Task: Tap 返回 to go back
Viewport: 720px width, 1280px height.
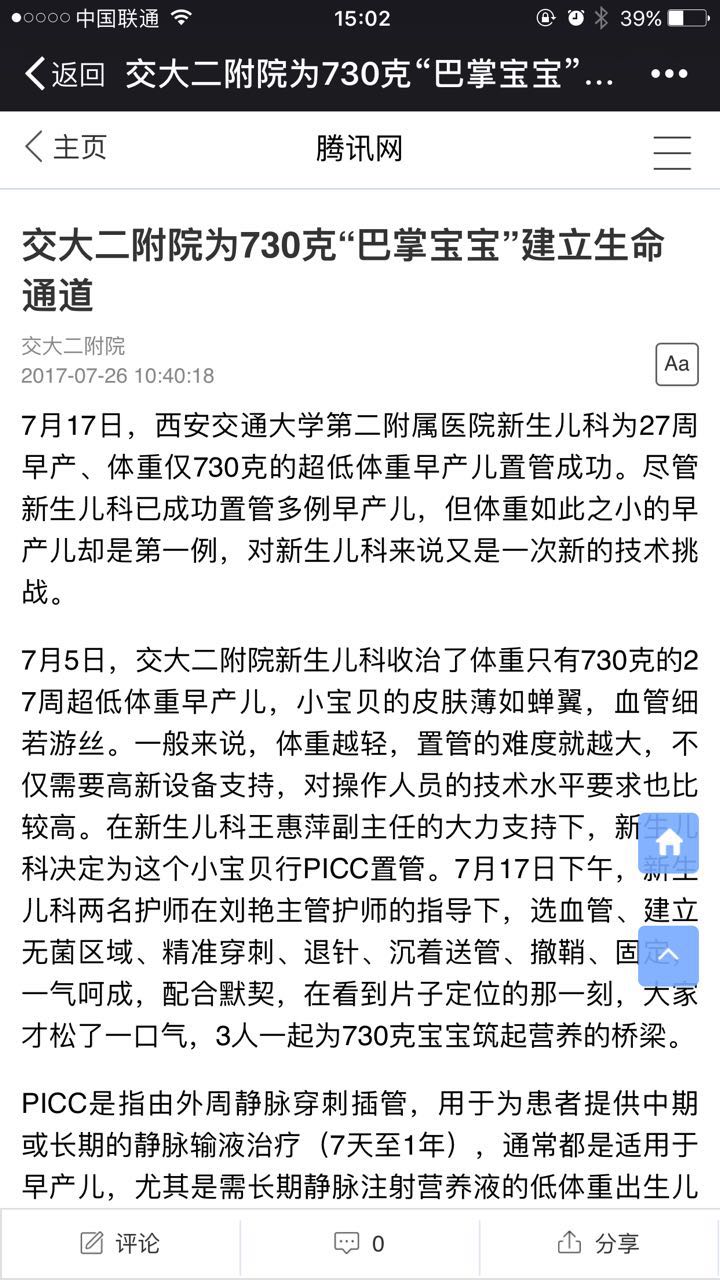Action: 65,74
